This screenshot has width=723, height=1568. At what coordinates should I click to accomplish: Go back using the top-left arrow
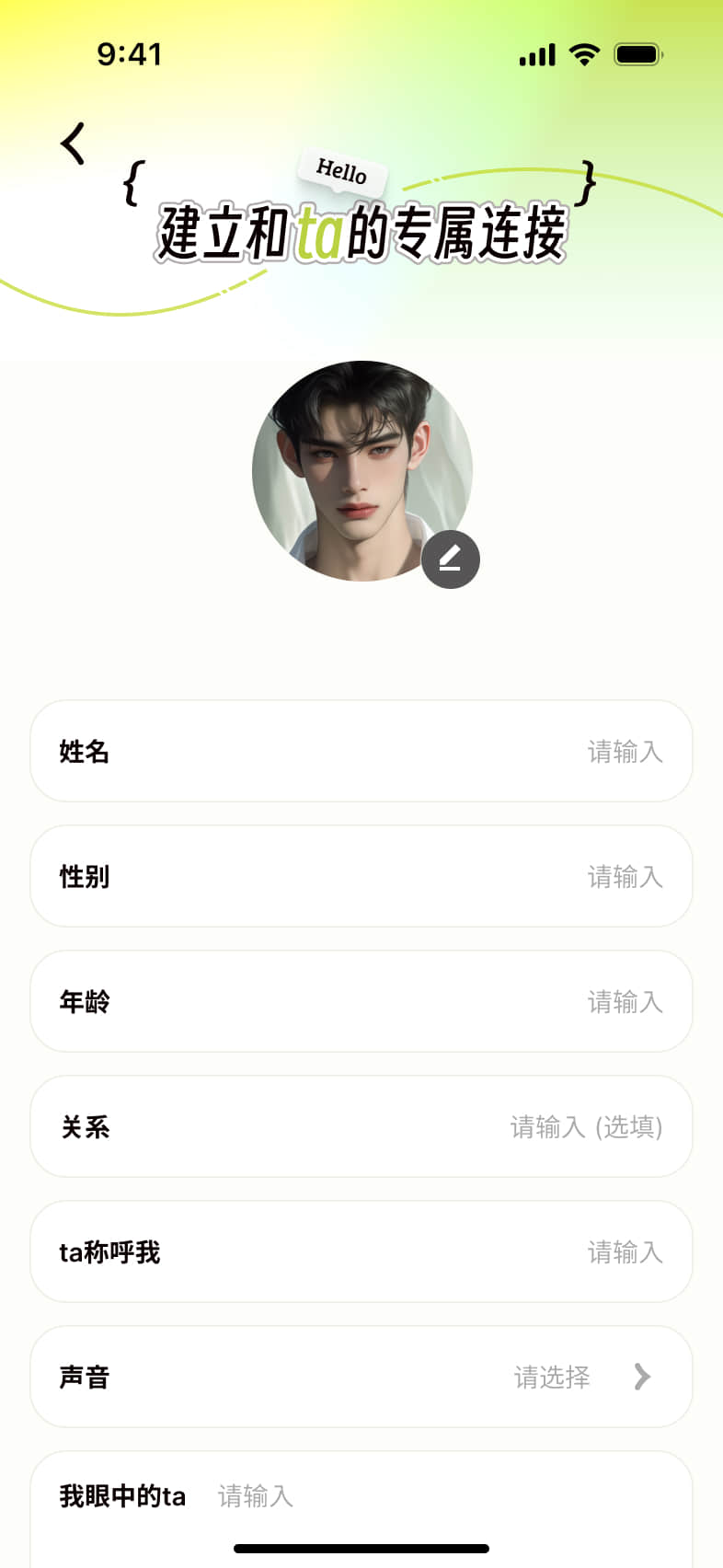[73, 144]
